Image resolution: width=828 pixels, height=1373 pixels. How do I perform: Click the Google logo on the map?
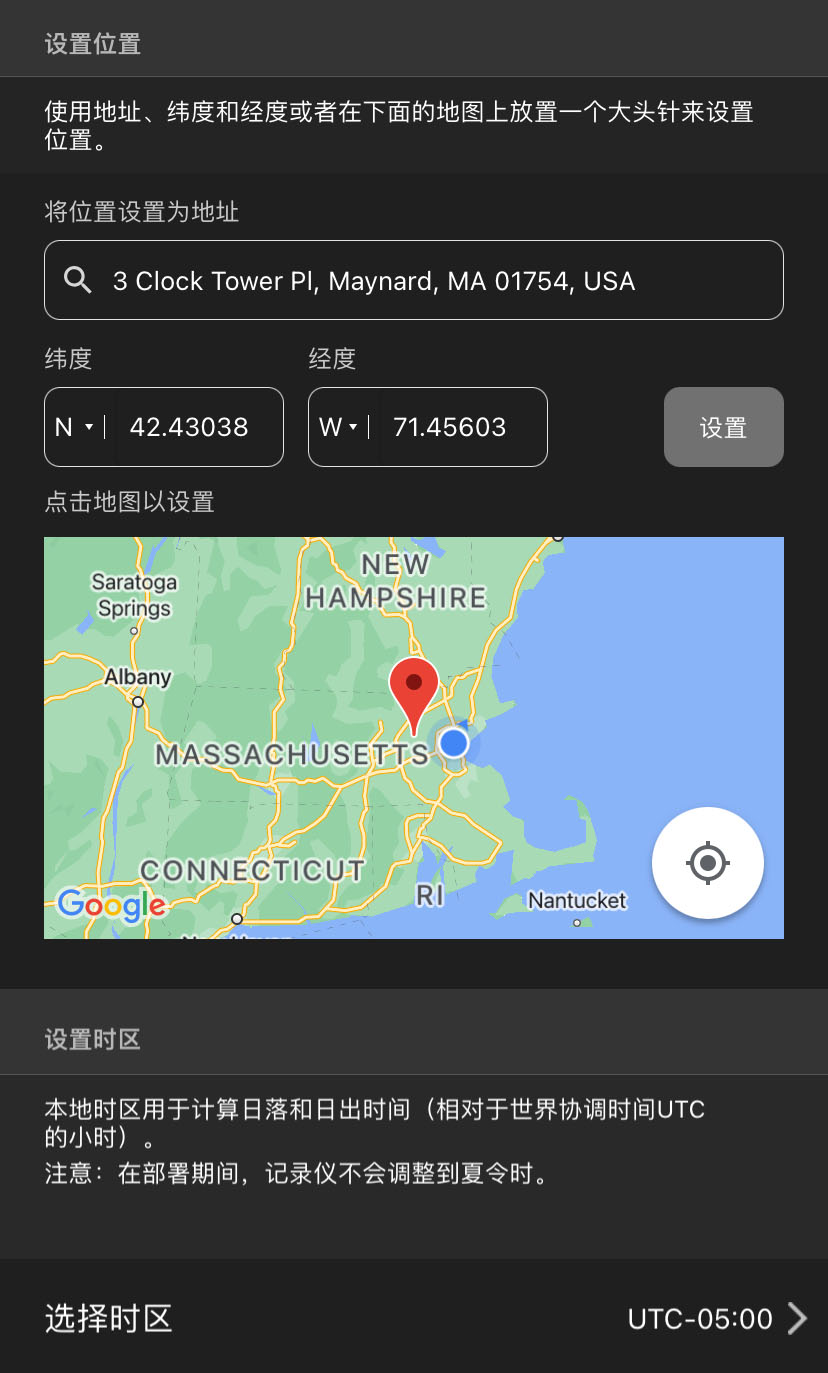(x=111, y=906)
